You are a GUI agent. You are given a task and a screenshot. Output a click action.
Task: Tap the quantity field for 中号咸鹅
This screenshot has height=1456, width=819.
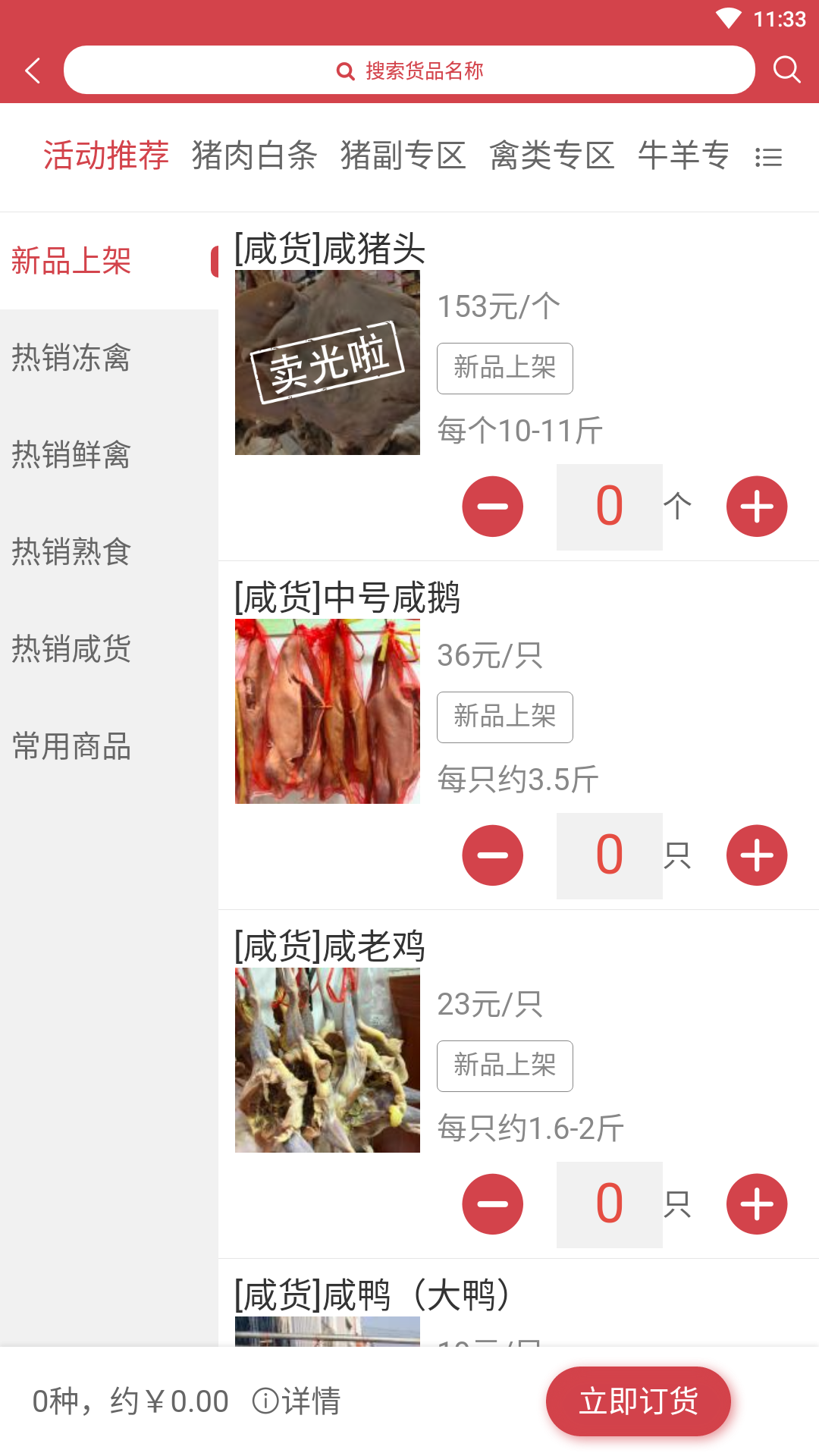[609, 855]
